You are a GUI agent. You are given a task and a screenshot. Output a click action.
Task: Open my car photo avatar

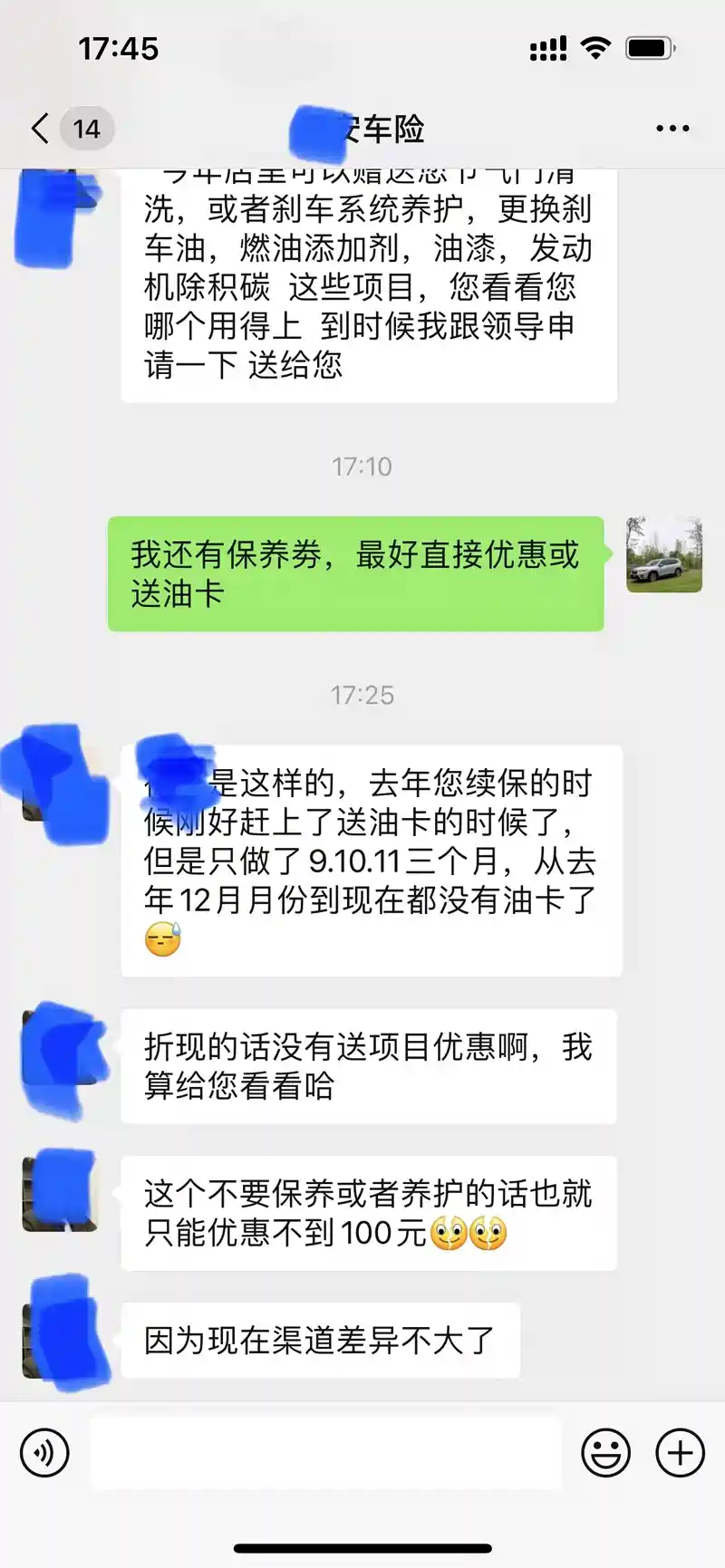coord(664,555)
